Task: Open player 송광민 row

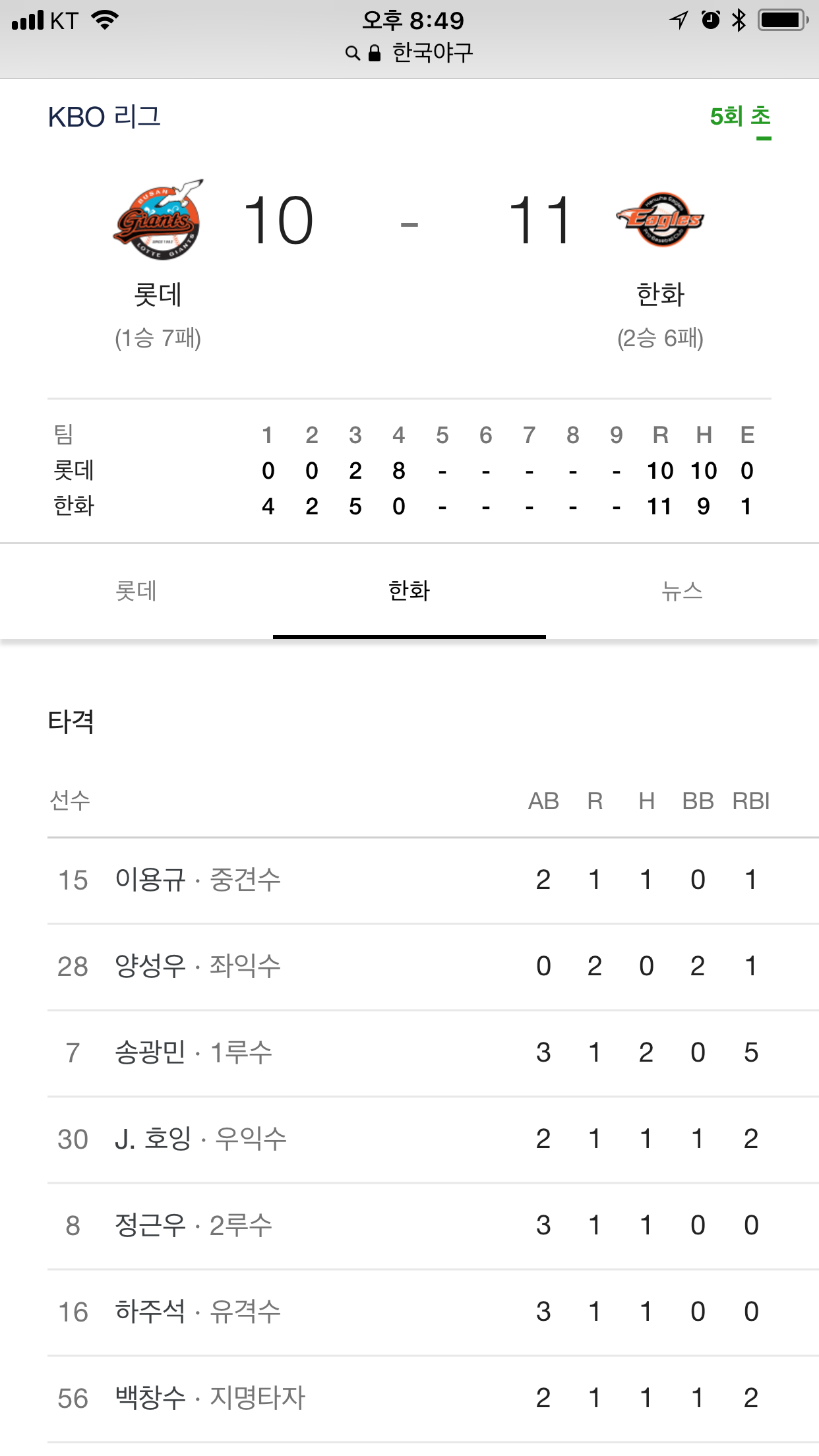Action: (x=409, y=1052)
